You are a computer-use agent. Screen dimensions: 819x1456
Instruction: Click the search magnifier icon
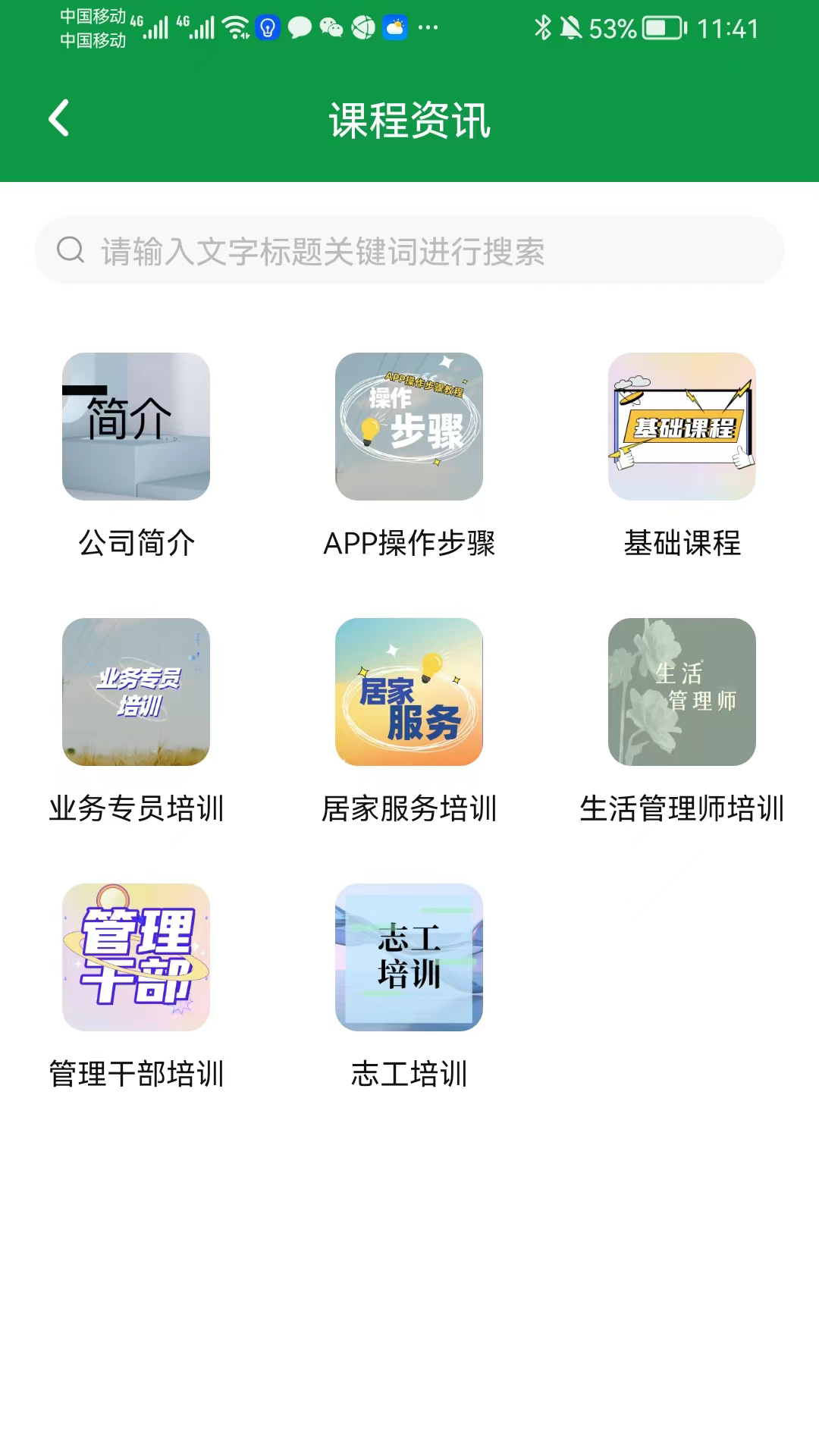[70, 250]
